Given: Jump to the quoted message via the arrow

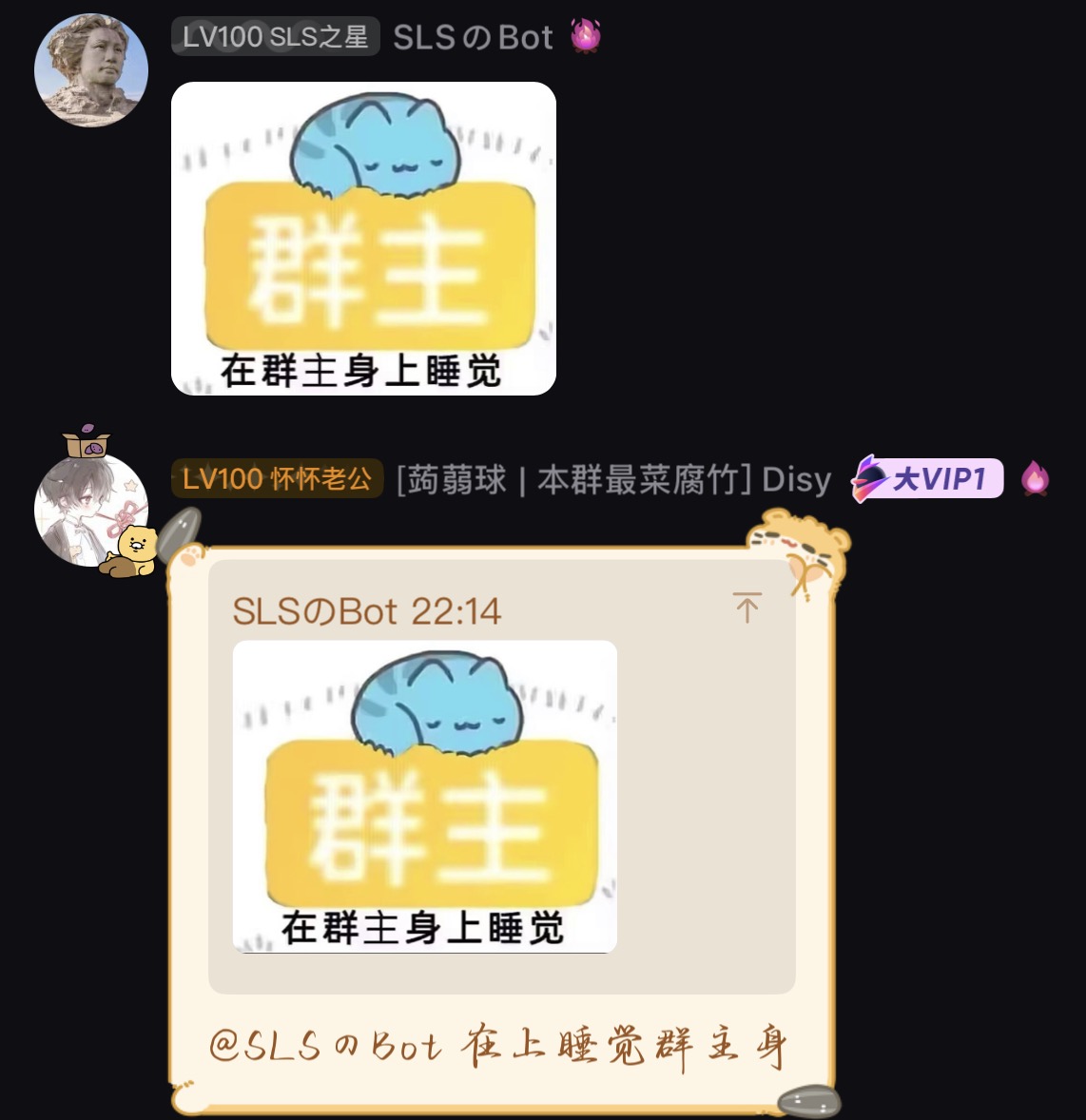Looking at the screenshot, I should click(747, 608).
